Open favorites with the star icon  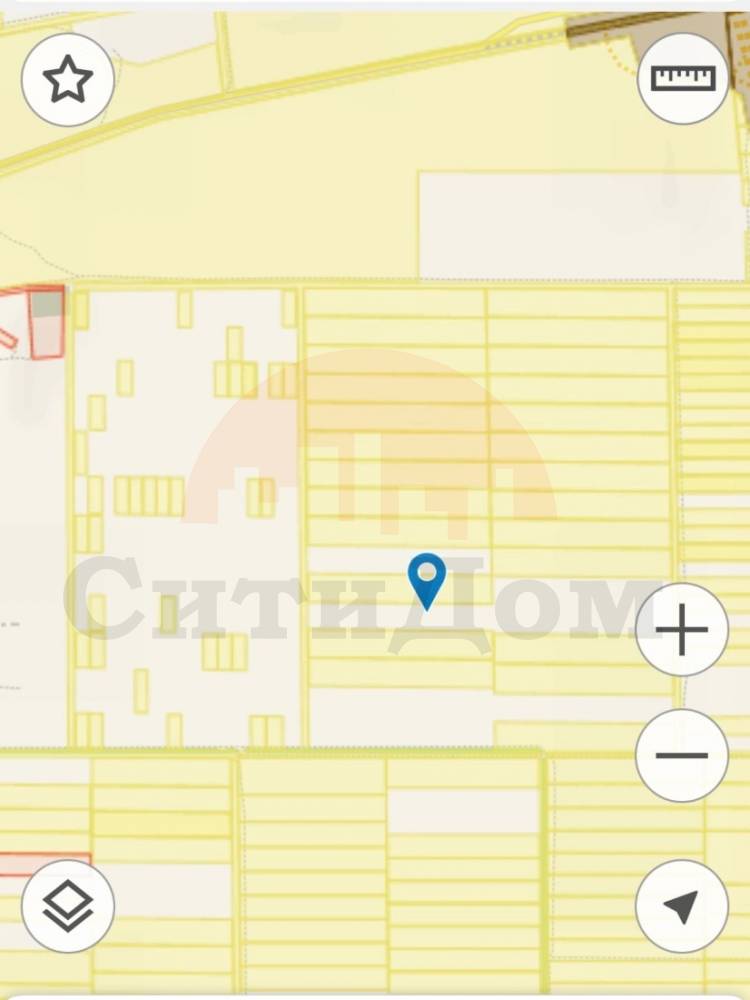pyautogui.click(x=68, y=80)
